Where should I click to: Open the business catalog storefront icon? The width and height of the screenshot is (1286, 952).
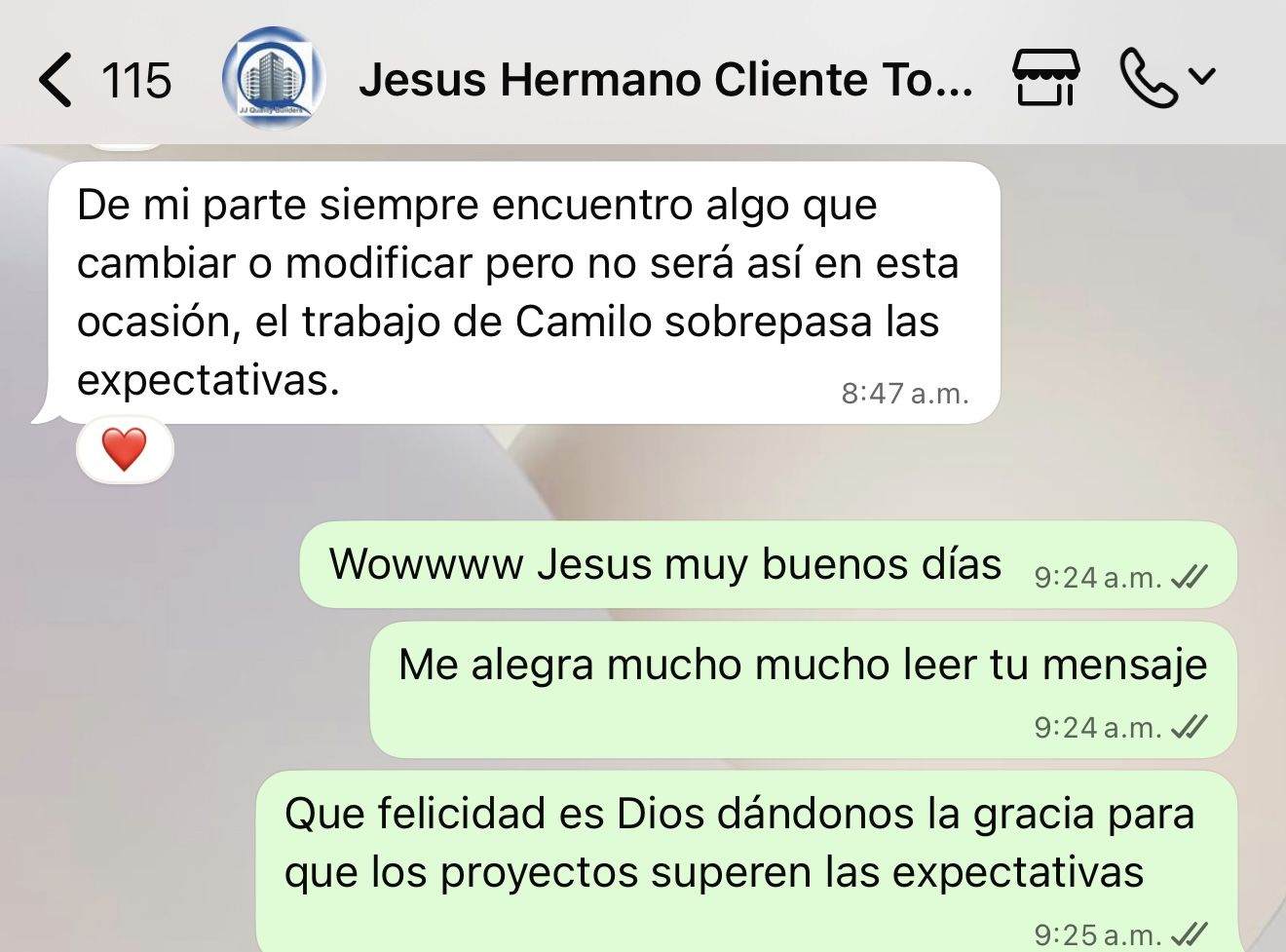pyautogui.click(x=1046, y=78)
